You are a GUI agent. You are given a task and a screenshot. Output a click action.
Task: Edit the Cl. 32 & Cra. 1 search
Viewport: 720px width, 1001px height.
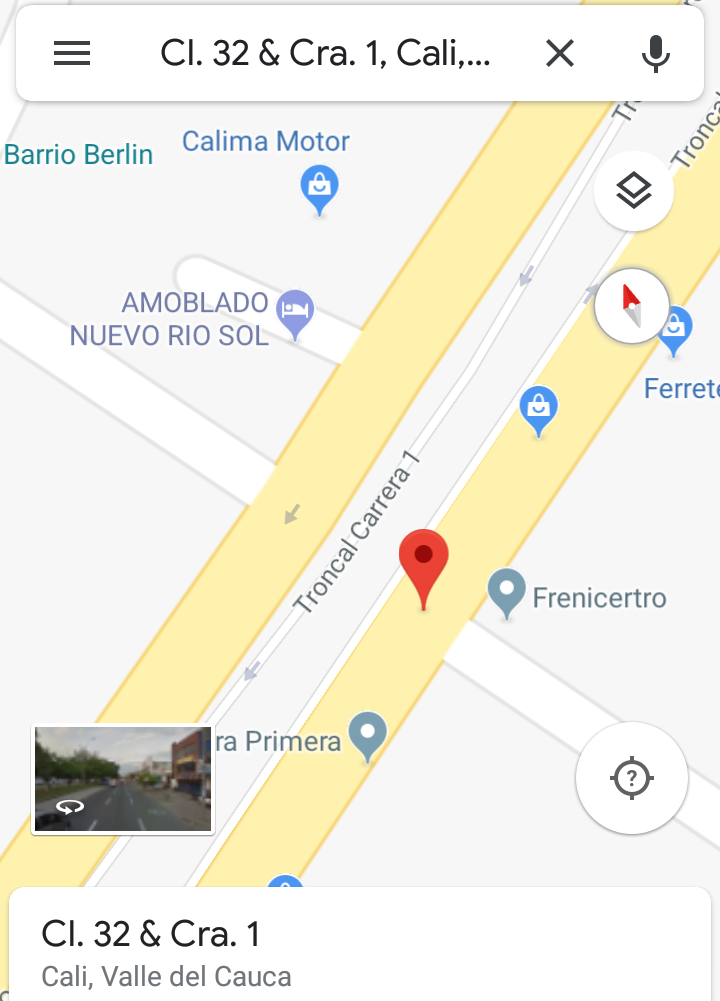click(x=325, y=54)
